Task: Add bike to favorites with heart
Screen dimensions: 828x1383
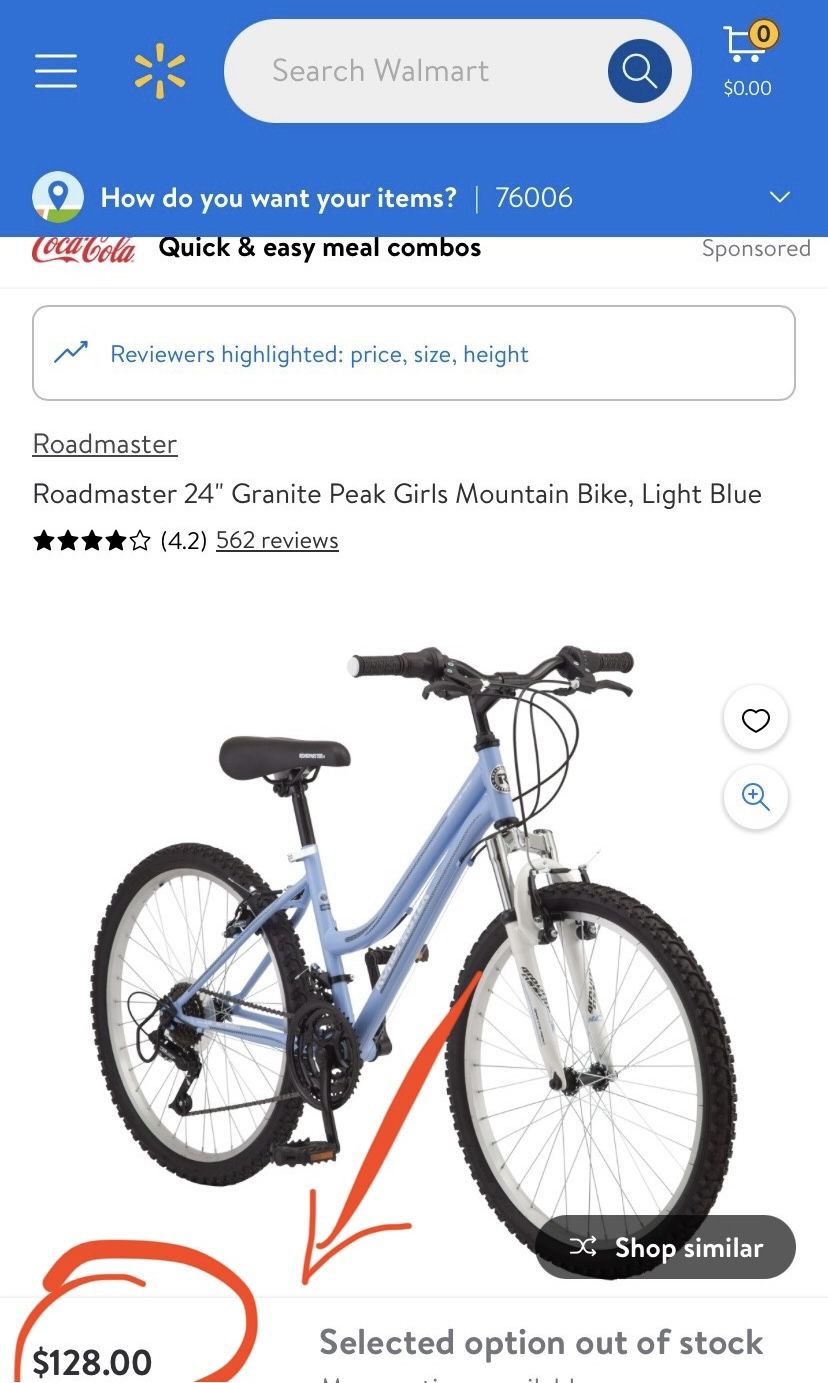Action: point(756,719)
